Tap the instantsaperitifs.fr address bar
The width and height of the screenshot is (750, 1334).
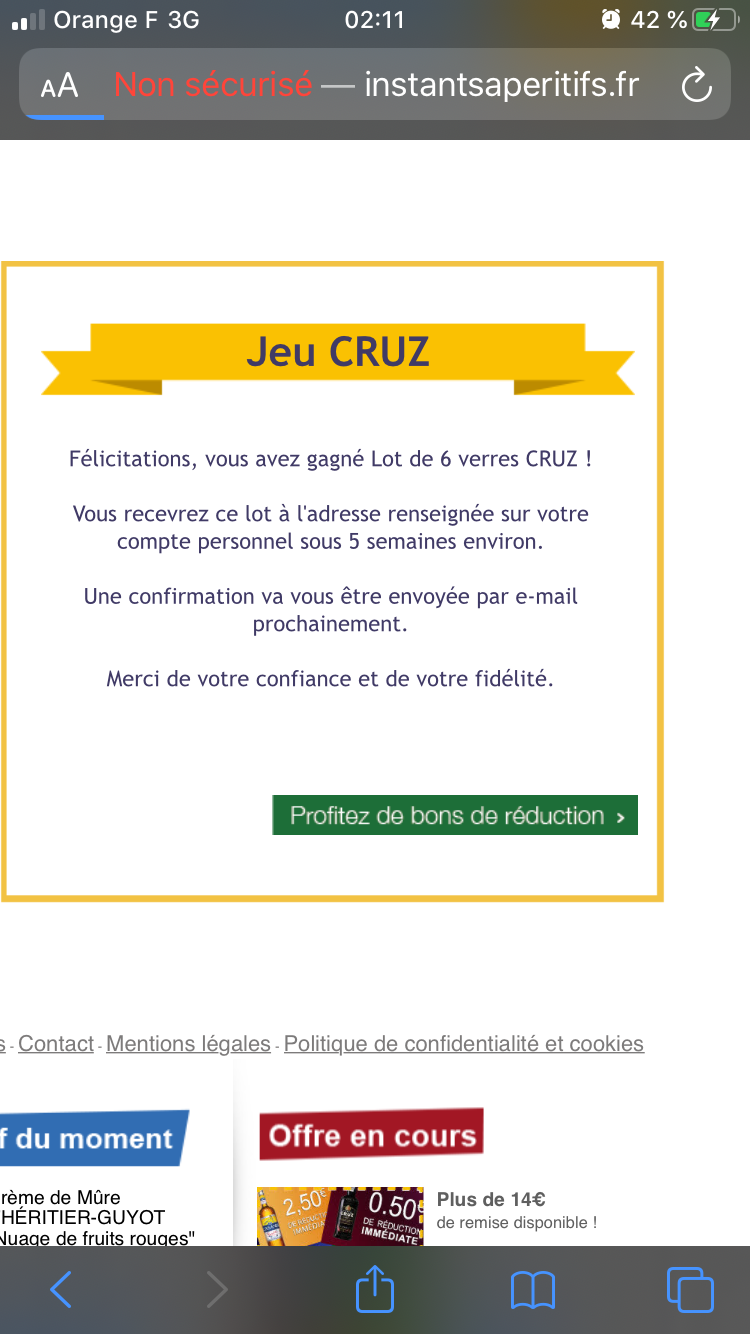point(375,85)
